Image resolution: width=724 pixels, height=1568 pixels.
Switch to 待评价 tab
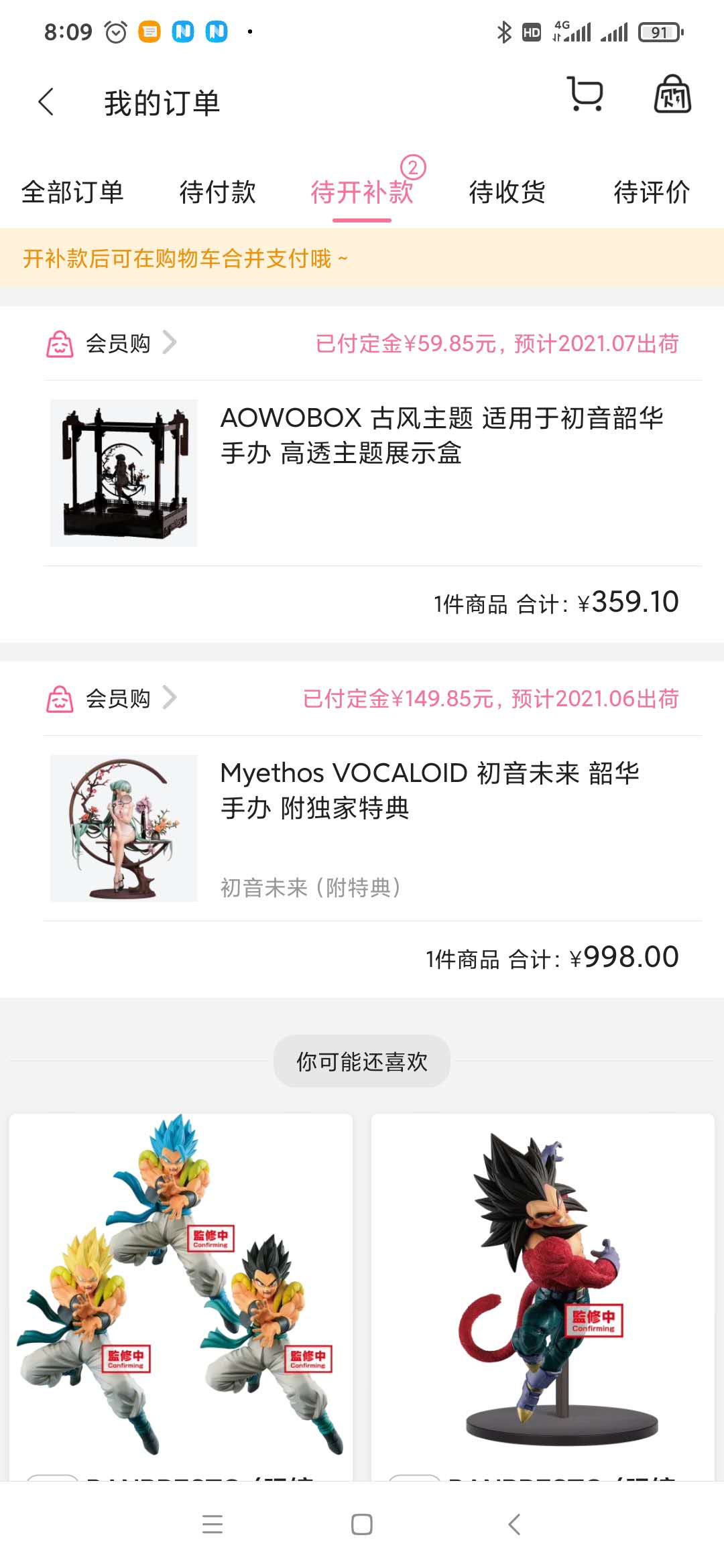(652, 192)
